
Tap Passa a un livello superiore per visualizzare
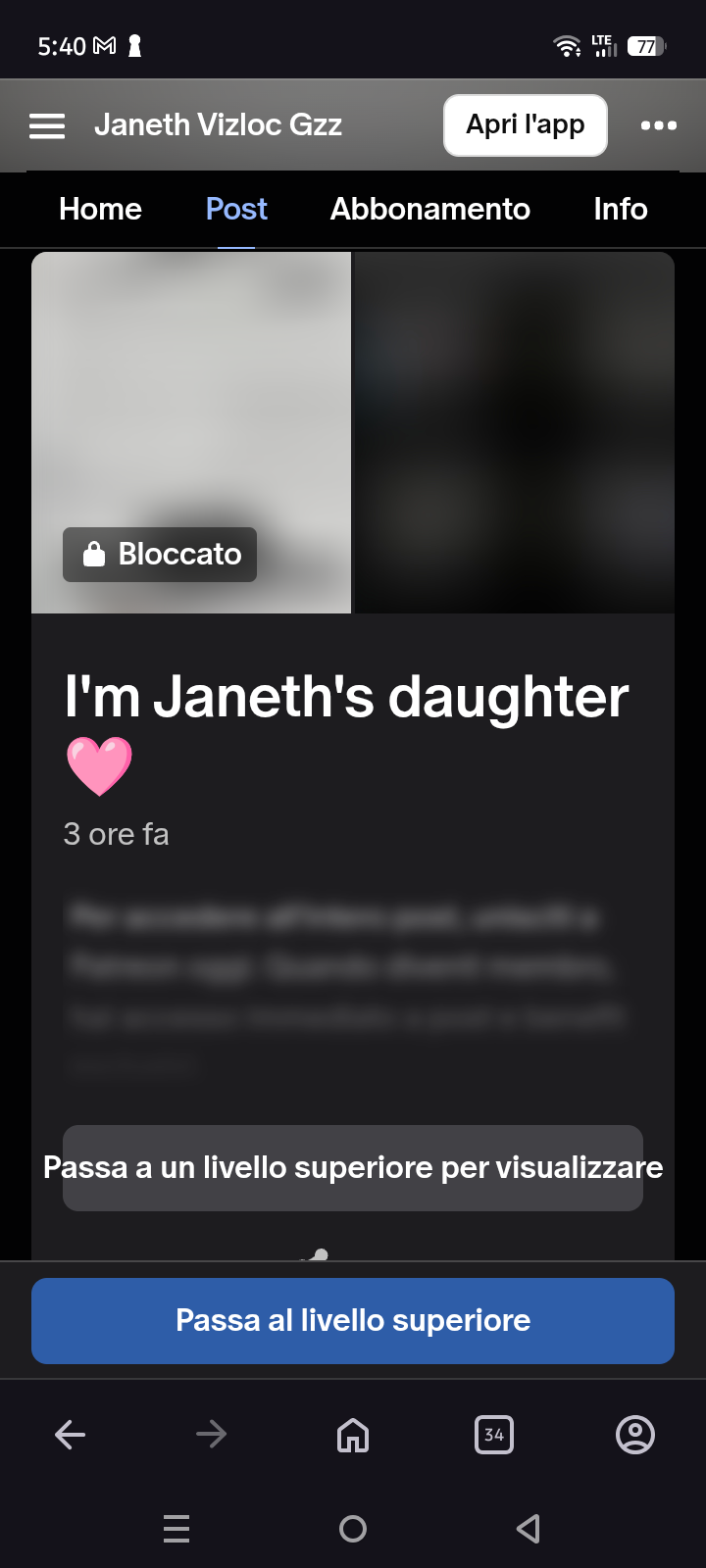[x=353, y=1167]
